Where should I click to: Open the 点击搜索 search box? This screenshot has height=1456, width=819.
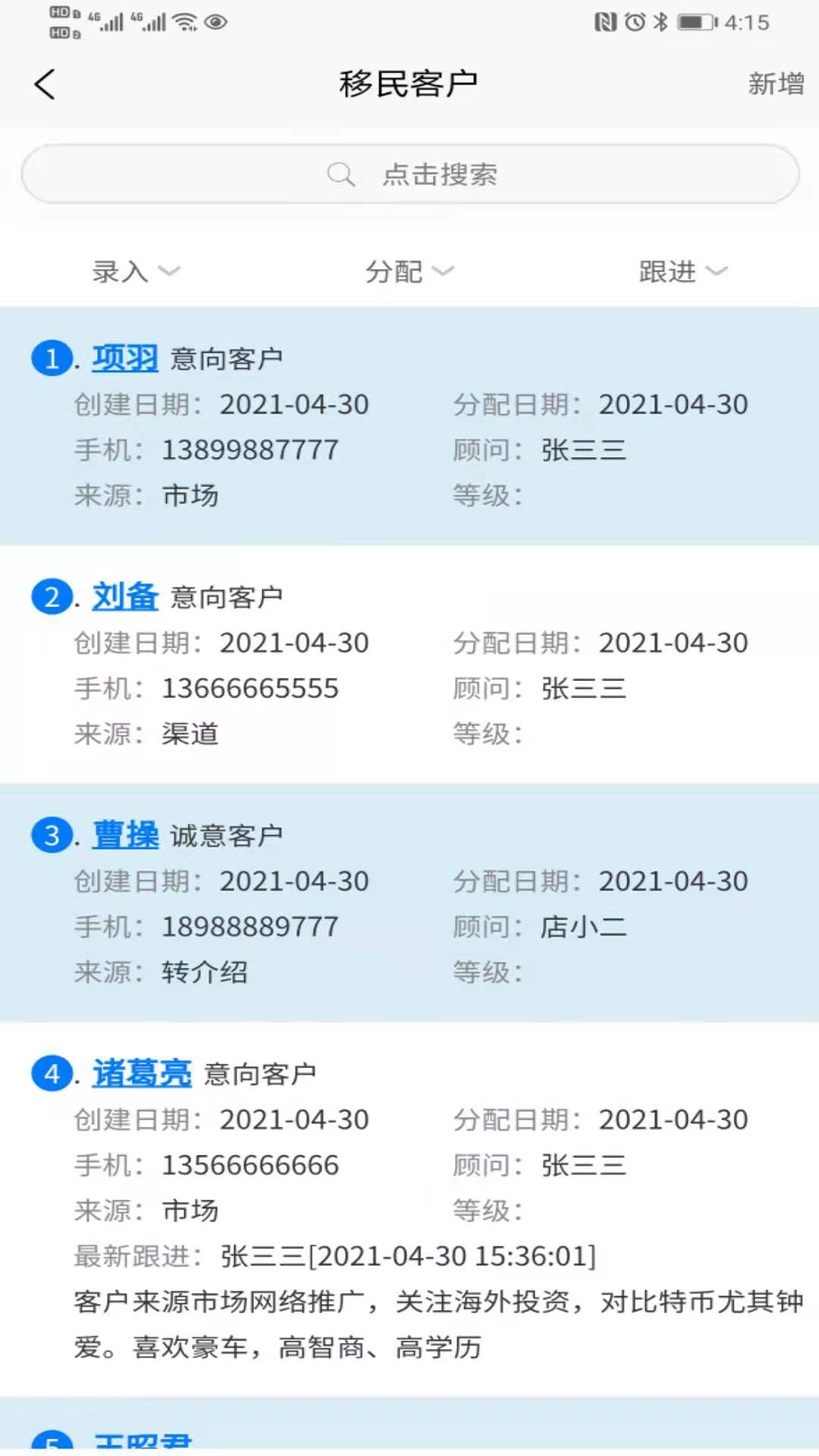click(410, 174)
